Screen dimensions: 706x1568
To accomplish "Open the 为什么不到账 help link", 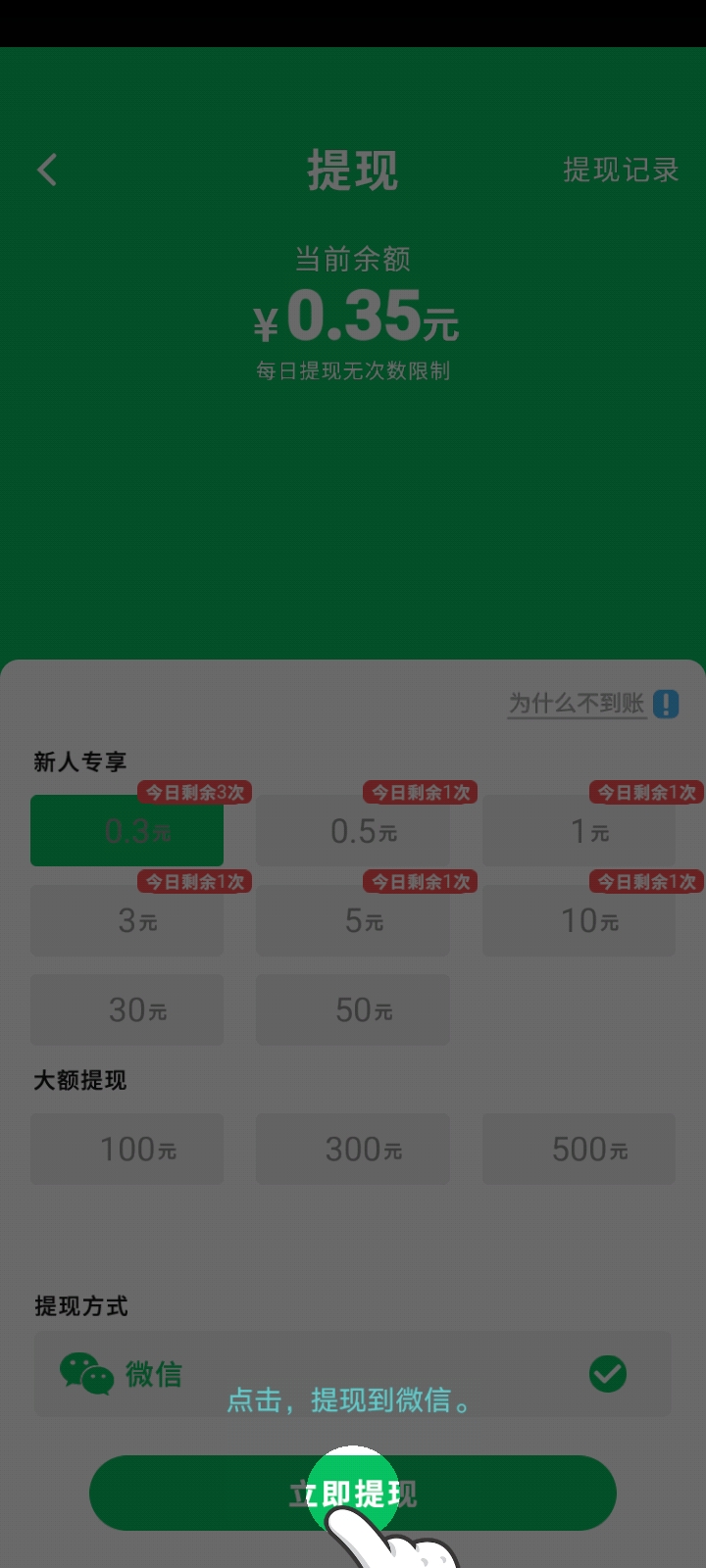I will pyautogui.click(x=575, y=703).
